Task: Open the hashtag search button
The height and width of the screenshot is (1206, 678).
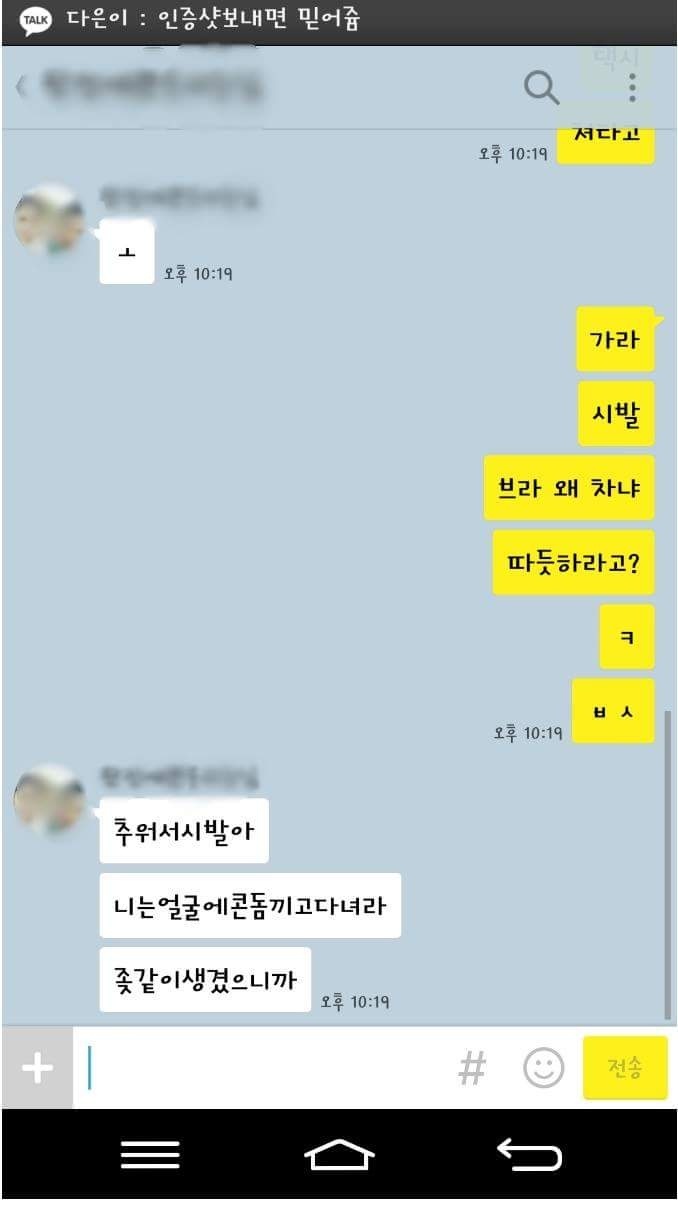Action: point(471,1069)
